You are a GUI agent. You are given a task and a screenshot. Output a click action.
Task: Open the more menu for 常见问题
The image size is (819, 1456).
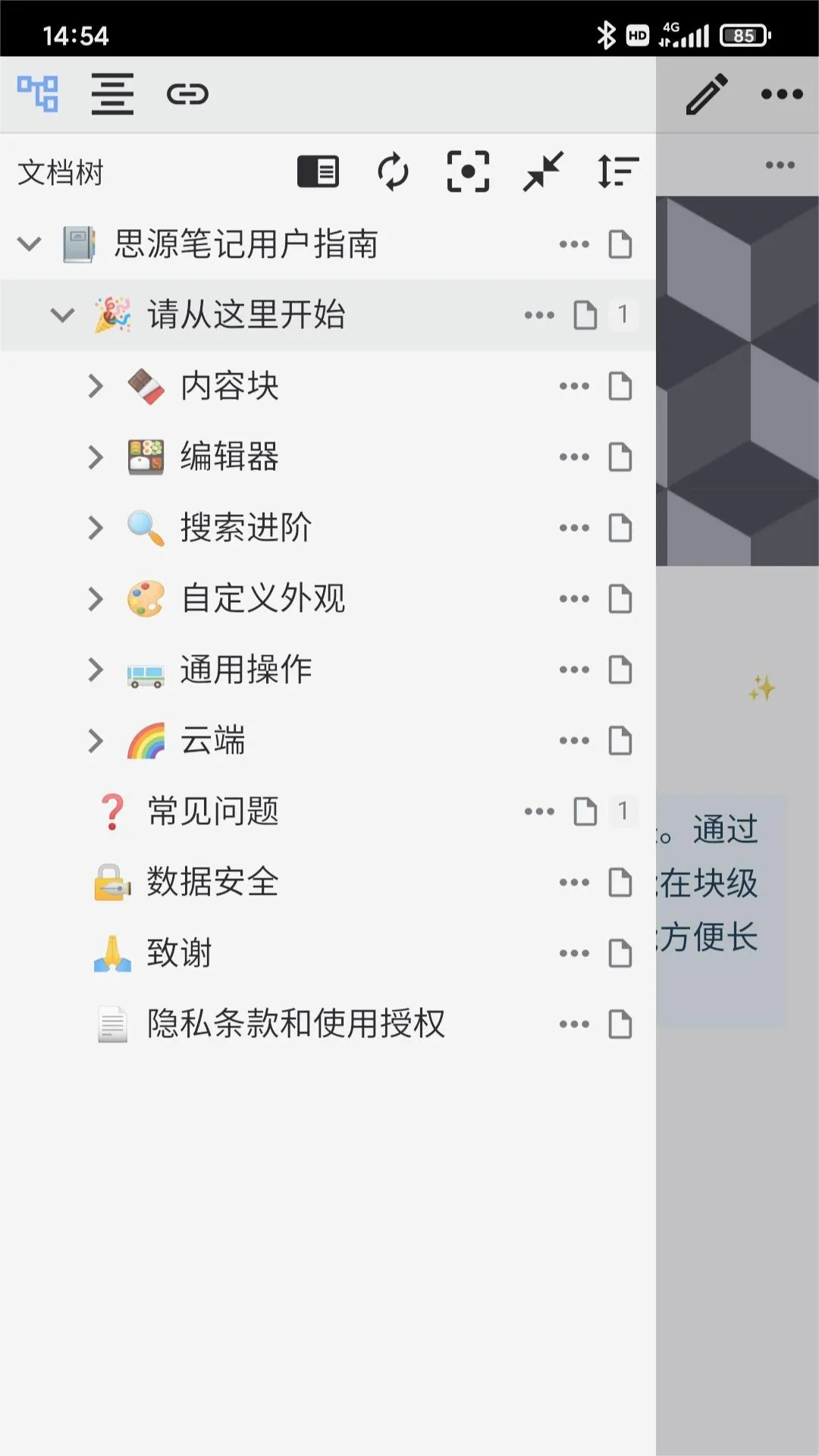point(538,811)
